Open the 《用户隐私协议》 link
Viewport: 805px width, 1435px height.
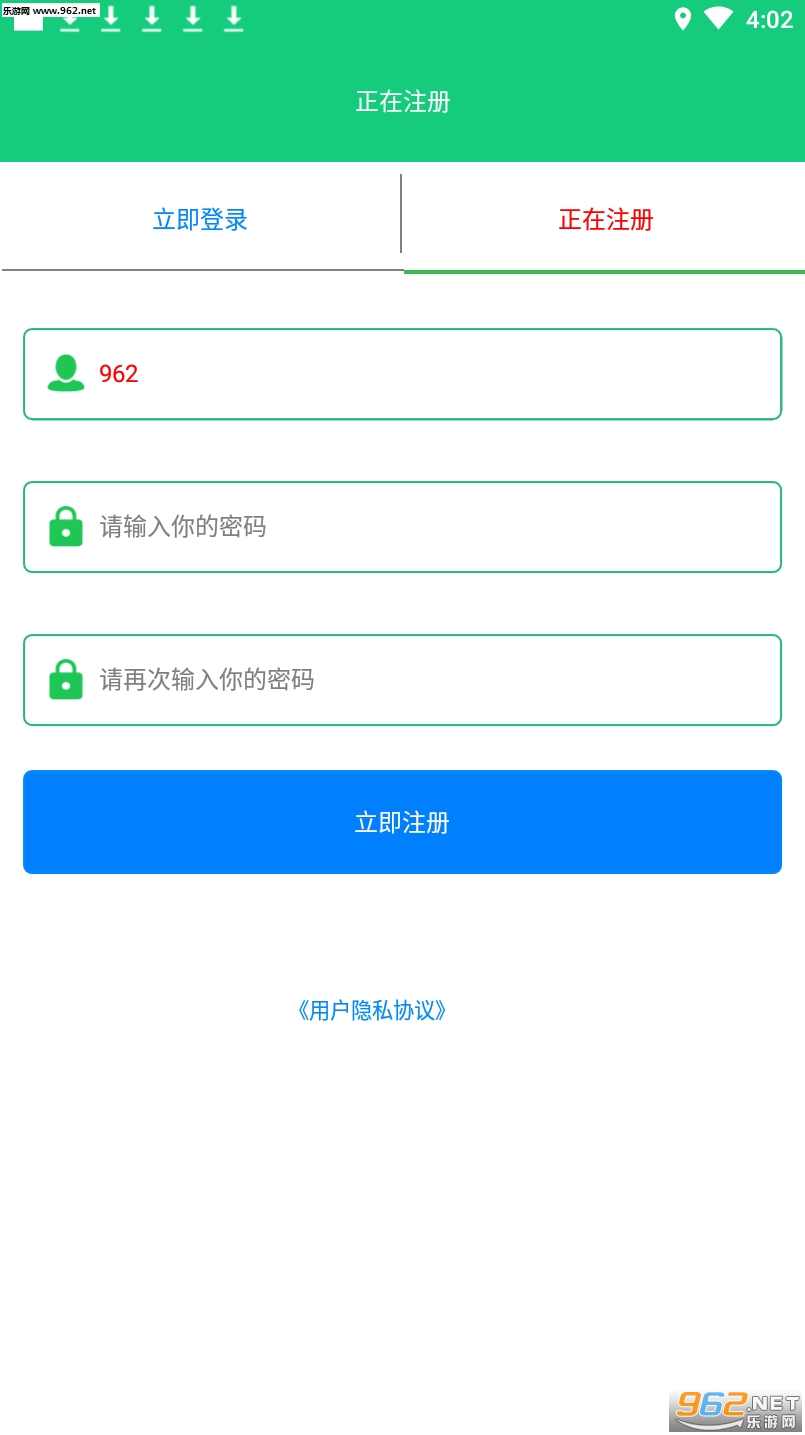(x=372, y=1011)
